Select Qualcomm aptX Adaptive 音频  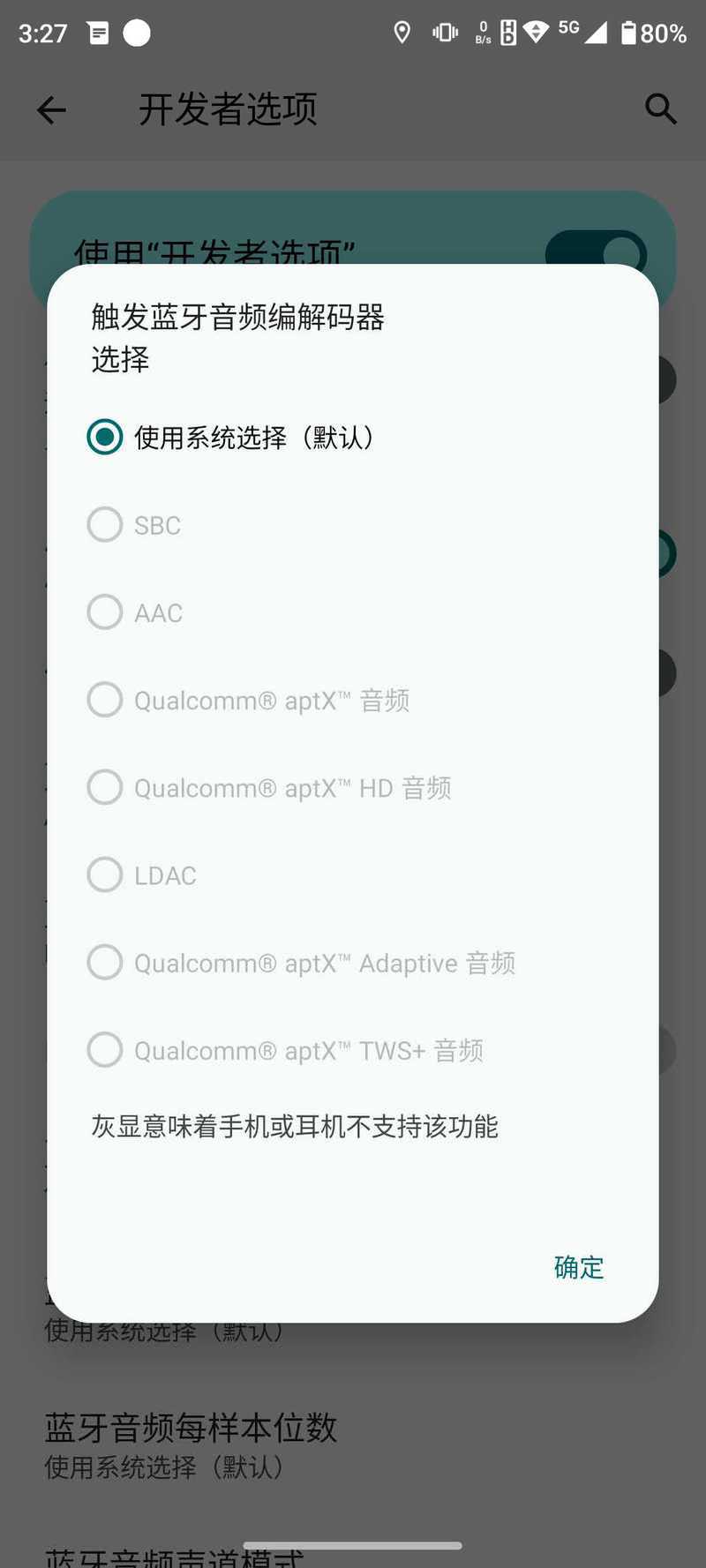[x=105, y=963]
